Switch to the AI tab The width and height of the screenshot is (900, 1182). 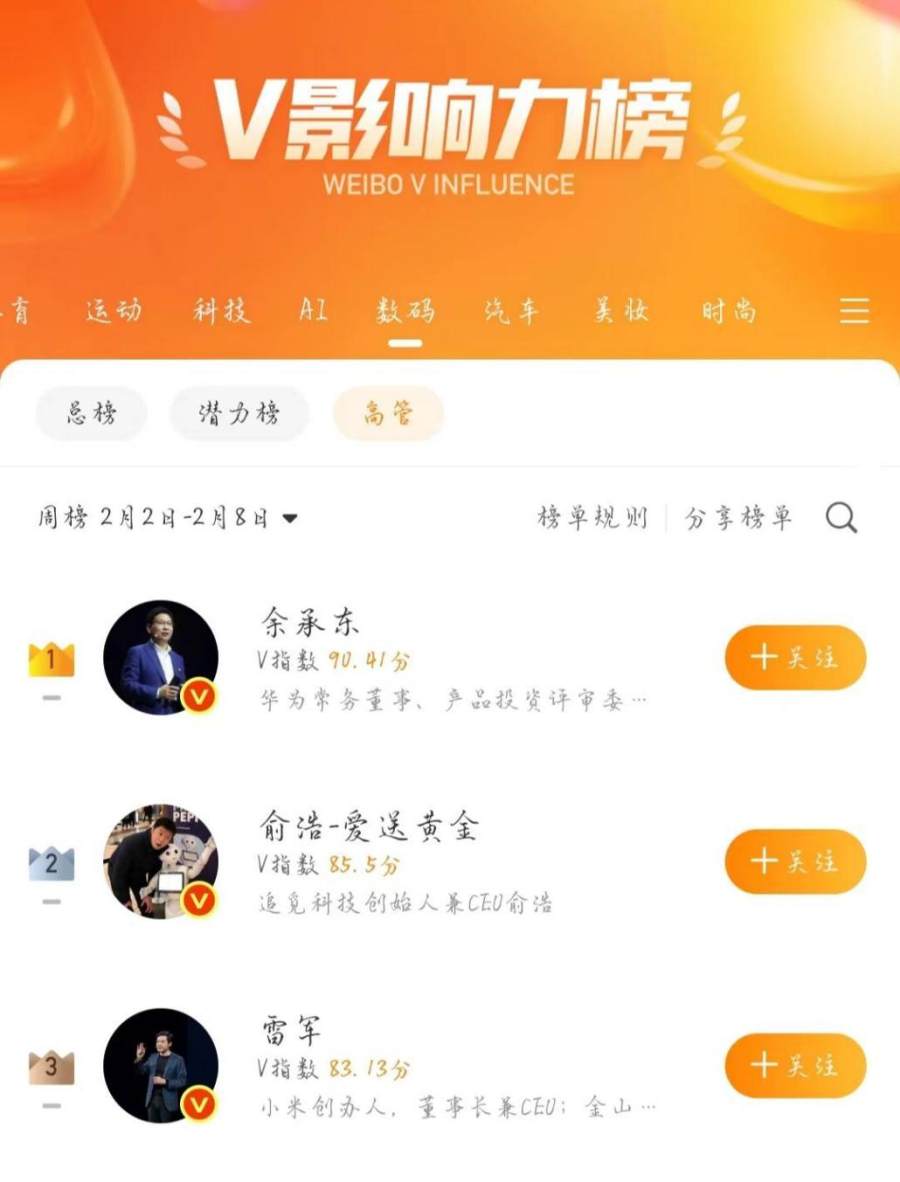click(x=313, y=311)
